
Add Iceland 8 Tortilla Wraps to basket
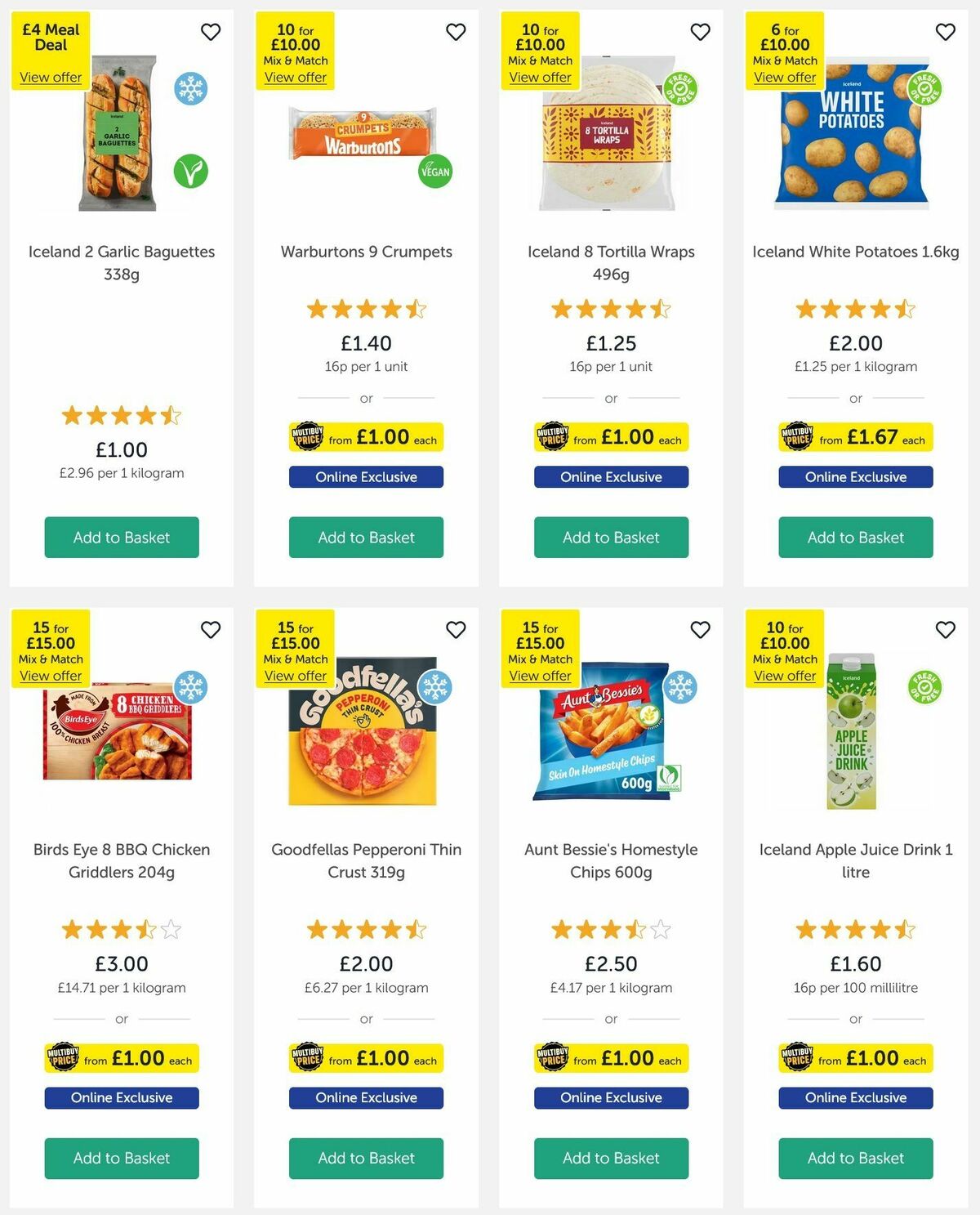pos(610,538)
